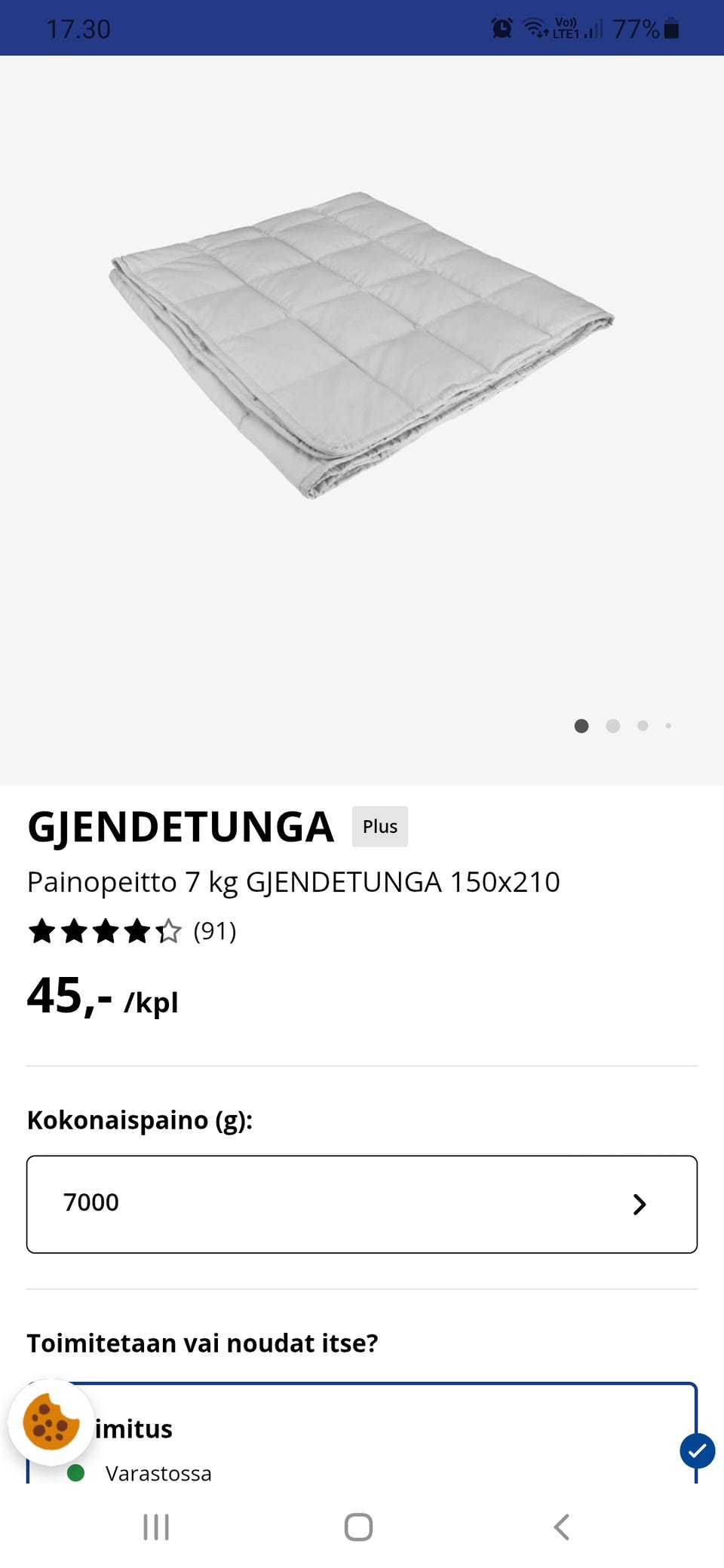
Task: Tap the alarm clock status icon
Action: click(500, 29)
